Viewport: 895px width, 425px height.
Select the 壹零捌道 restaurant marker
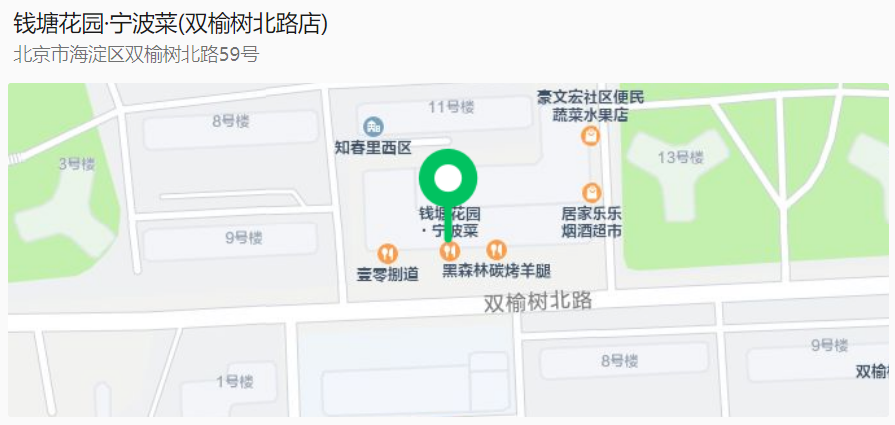(388, 254)
